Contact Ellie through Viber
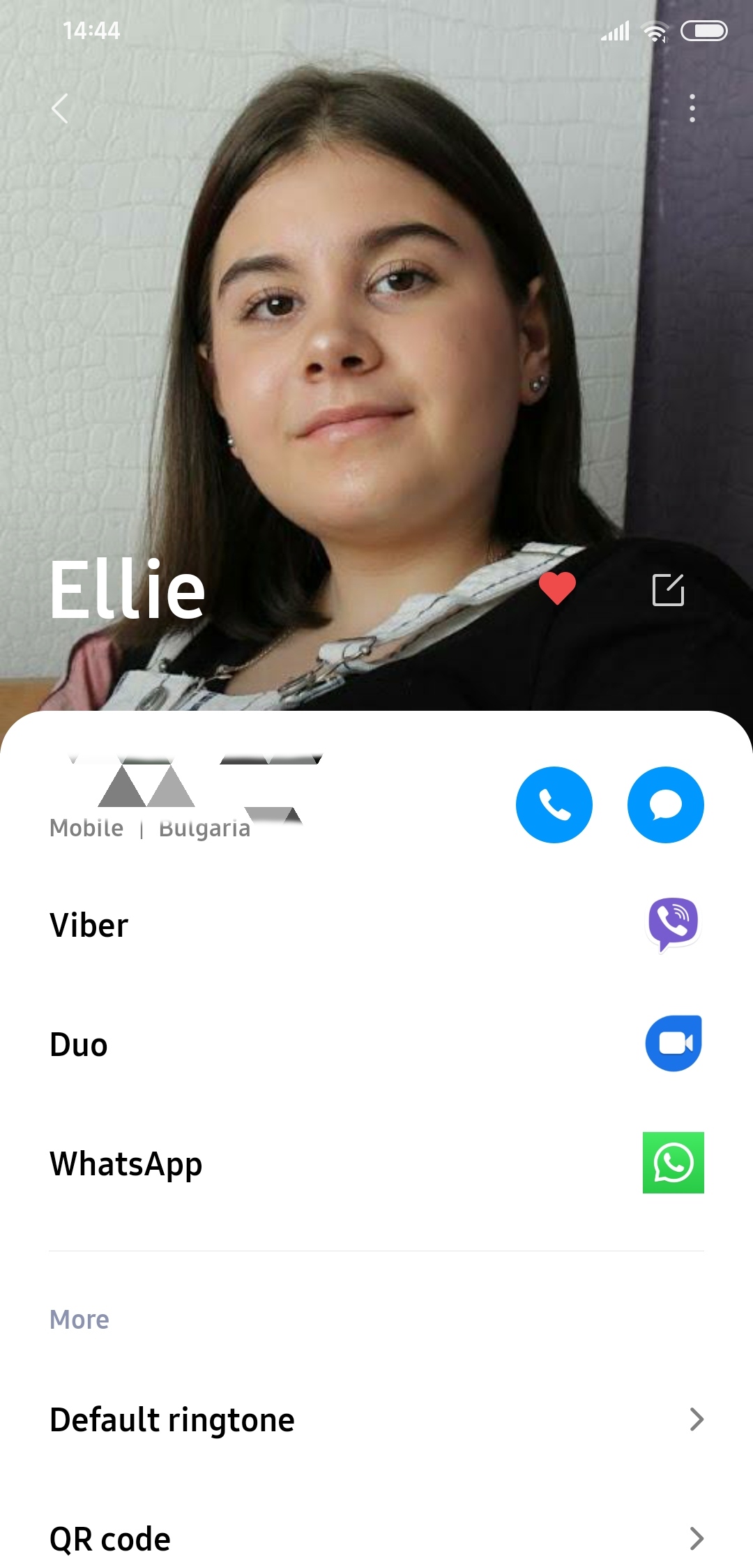This screenshot has height=1568, width=753. coord(376,925)
